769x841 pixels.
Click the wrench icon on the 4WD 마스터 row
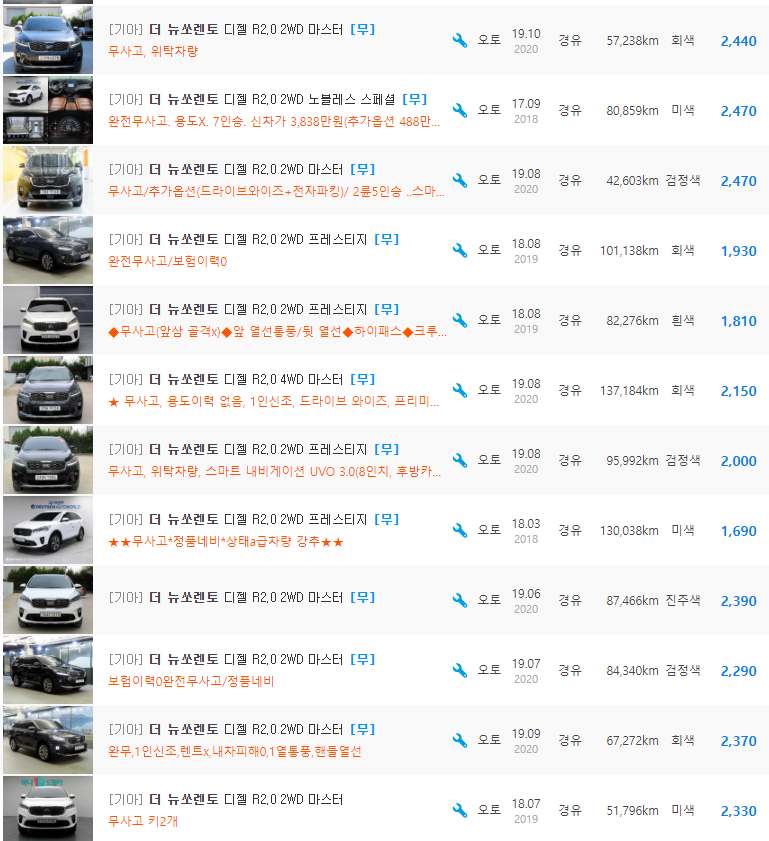[x=459, y=391]
